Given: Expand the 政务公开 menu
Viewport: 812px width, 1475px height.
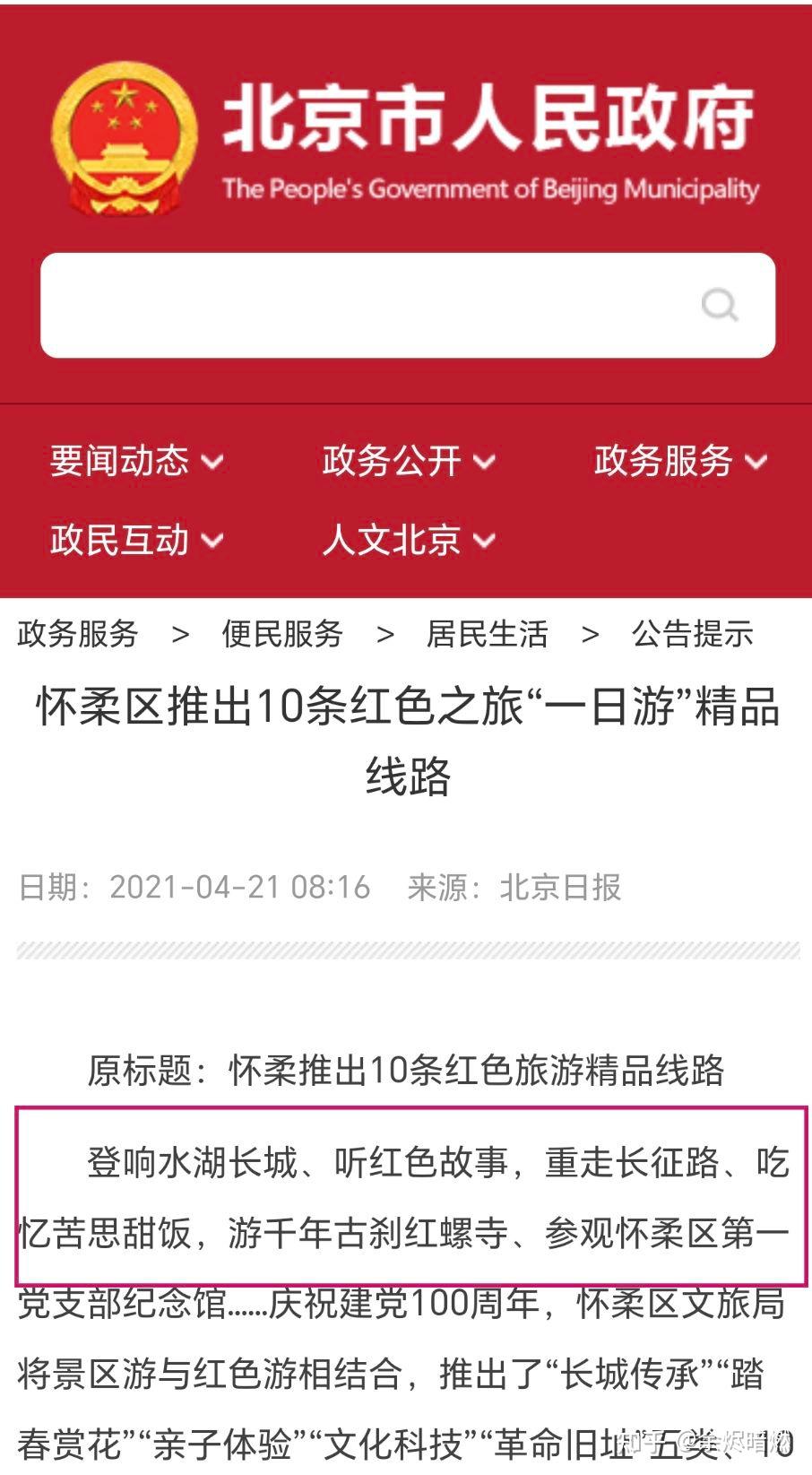Looking at the screenshot, I should tap(409, 462).
